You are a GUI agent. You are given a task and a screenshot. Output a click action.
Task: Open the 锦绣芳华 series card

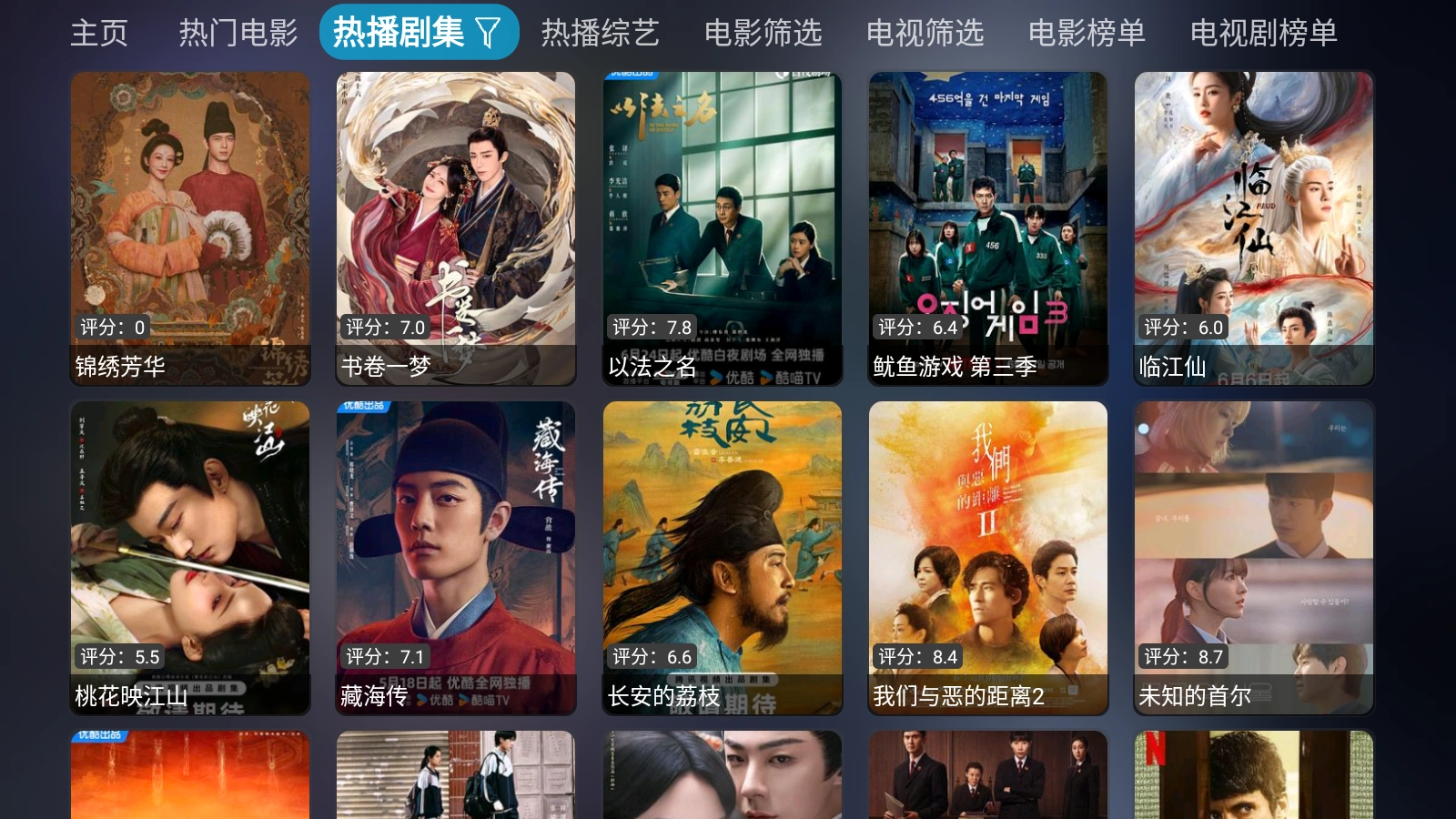coord(190,227)
